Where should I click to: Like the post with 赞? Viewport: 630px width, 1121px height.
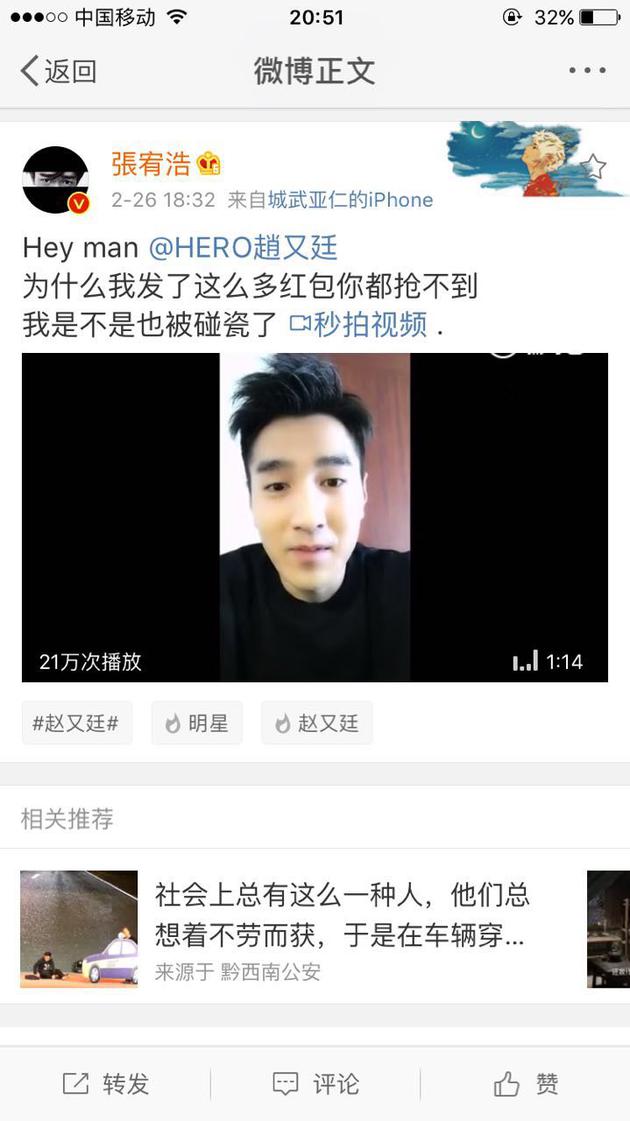point(525,1084)
